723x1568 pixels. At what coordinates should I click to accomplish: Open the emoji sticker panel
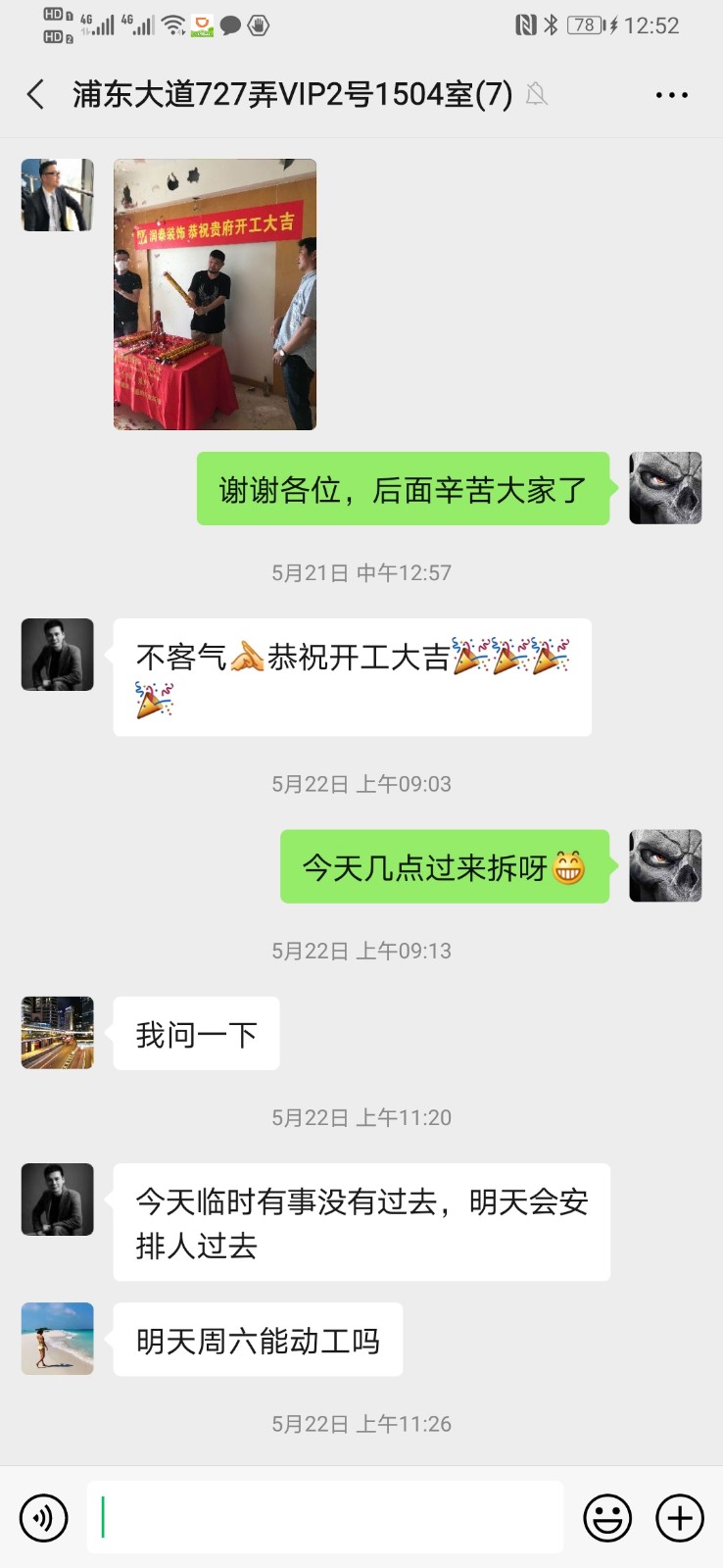point(607,1518)
